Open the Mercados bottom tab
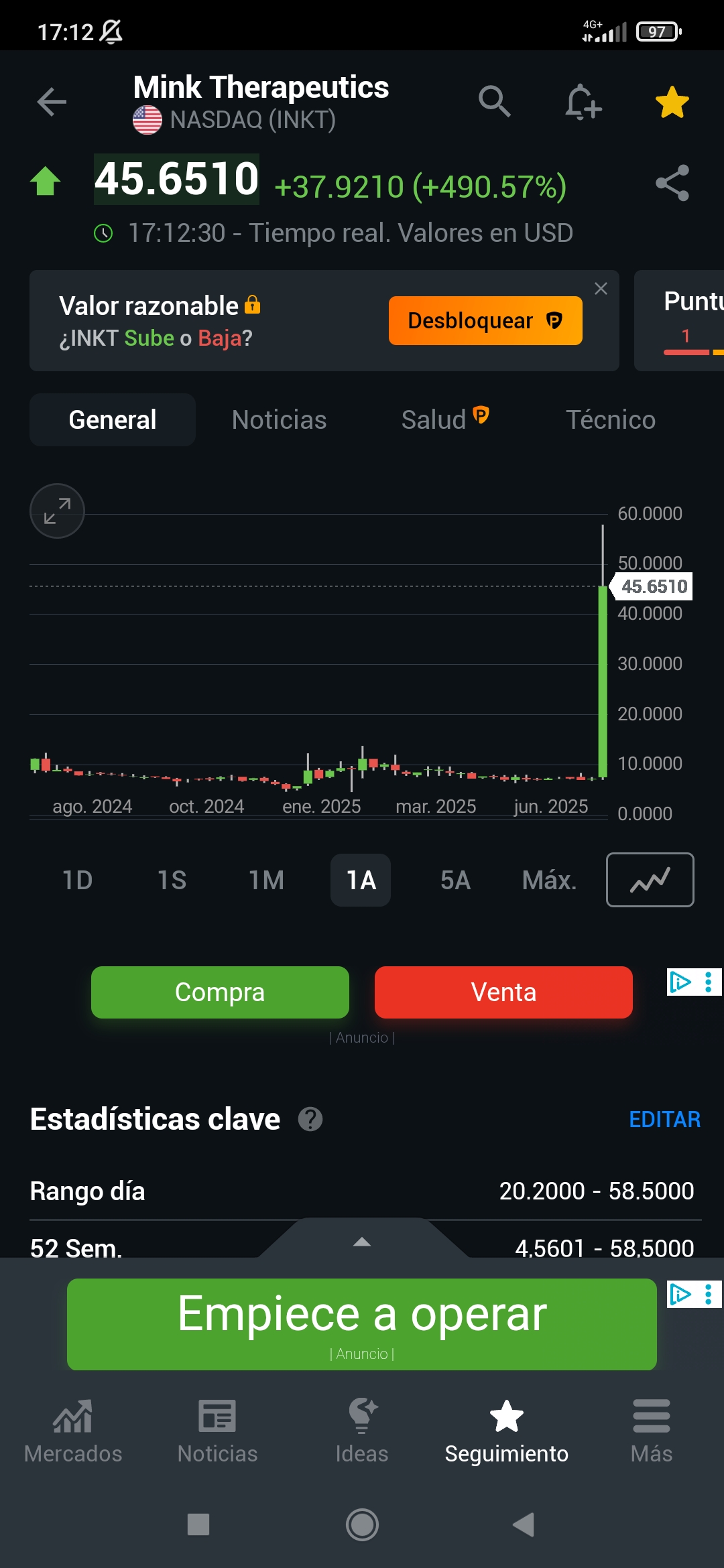The image size is (724, 1568). [x=73, y=1431]
